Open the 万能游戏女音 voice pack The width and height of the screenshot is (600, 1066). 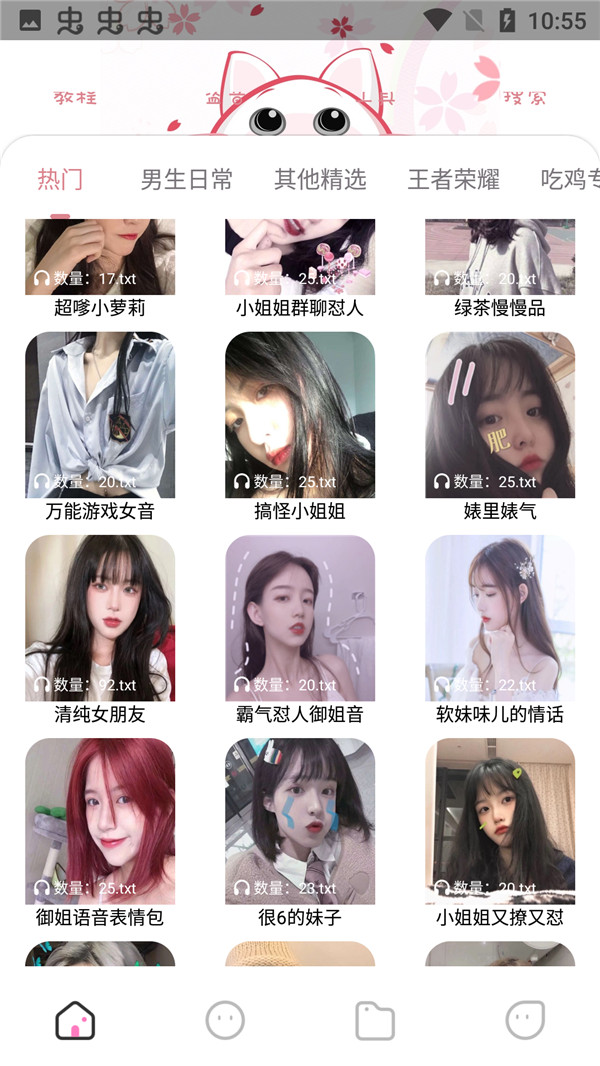100,415
